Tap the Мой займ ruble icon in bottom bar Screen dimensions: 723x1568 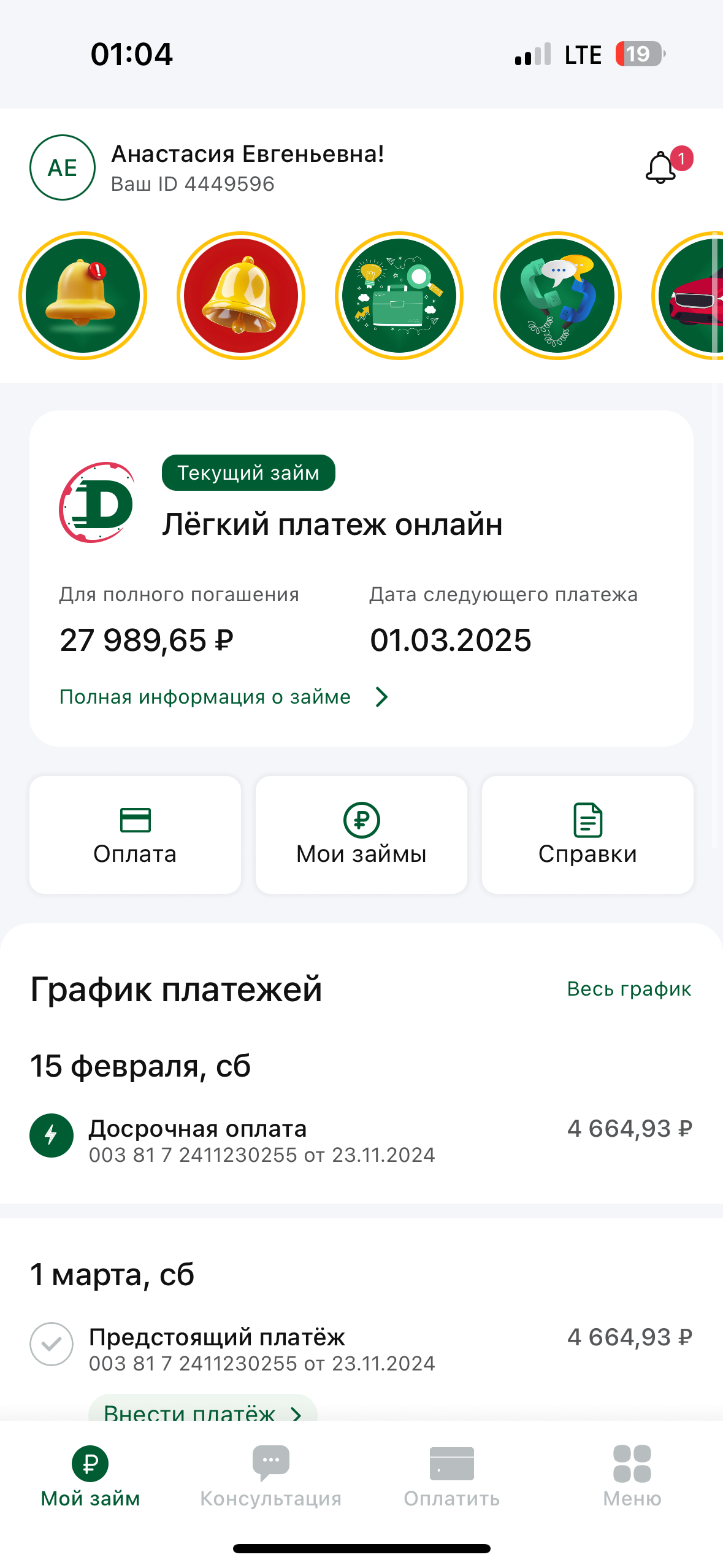88,1463
